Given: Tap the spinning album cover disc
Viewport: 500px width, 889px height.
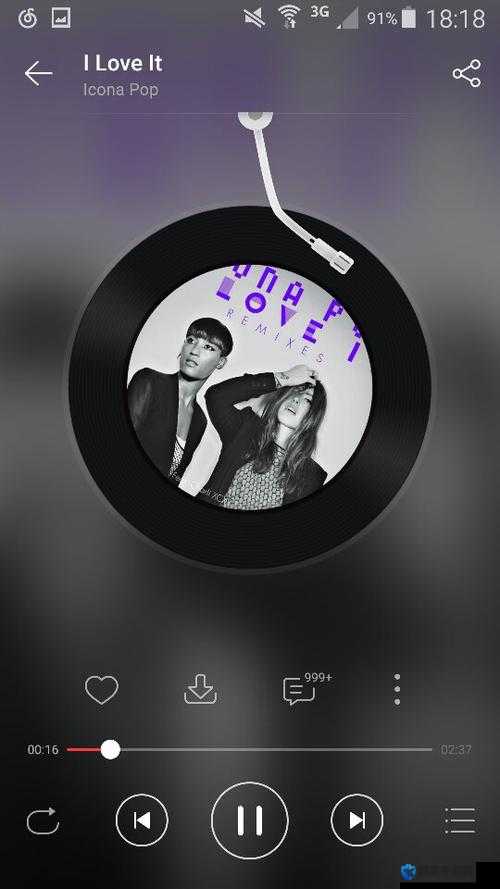Looking at the screenshot, I should [x=250, y=387].
